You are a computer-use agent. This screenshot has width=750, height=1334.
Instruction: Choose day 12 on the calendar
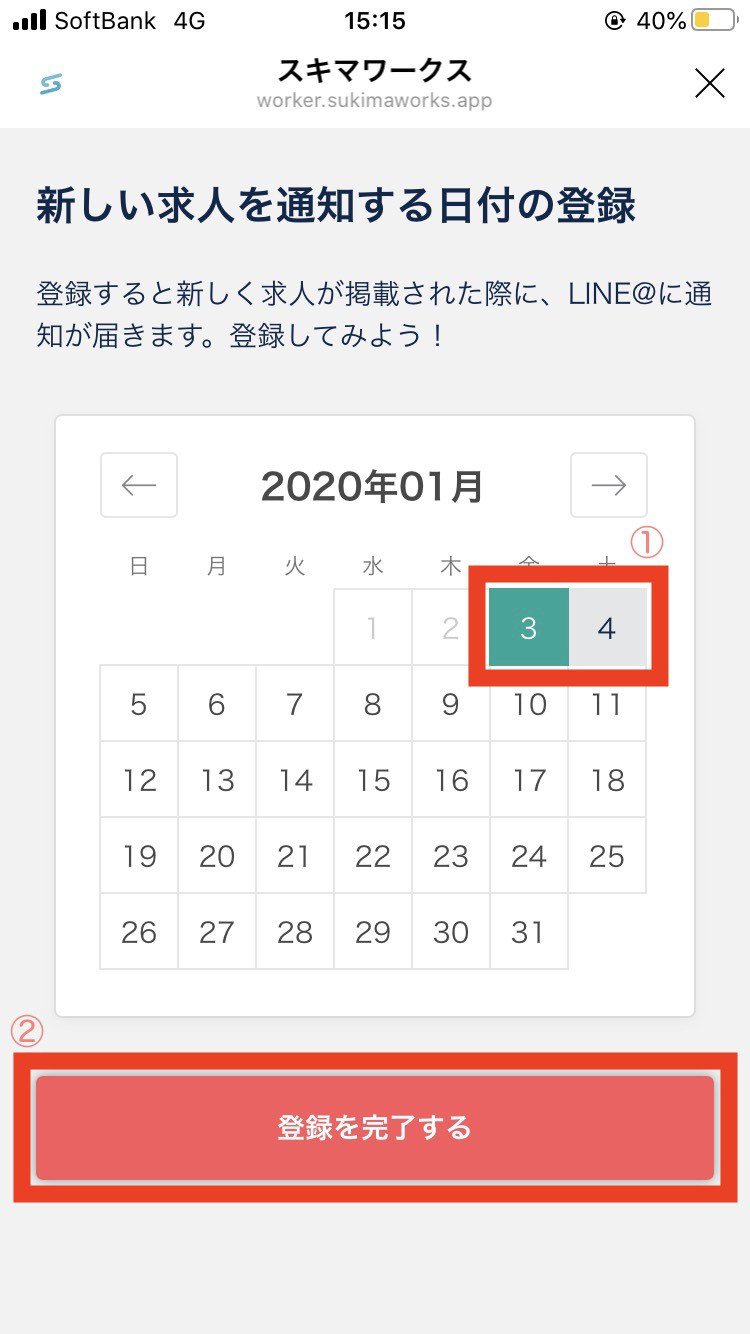coord(139,780)
